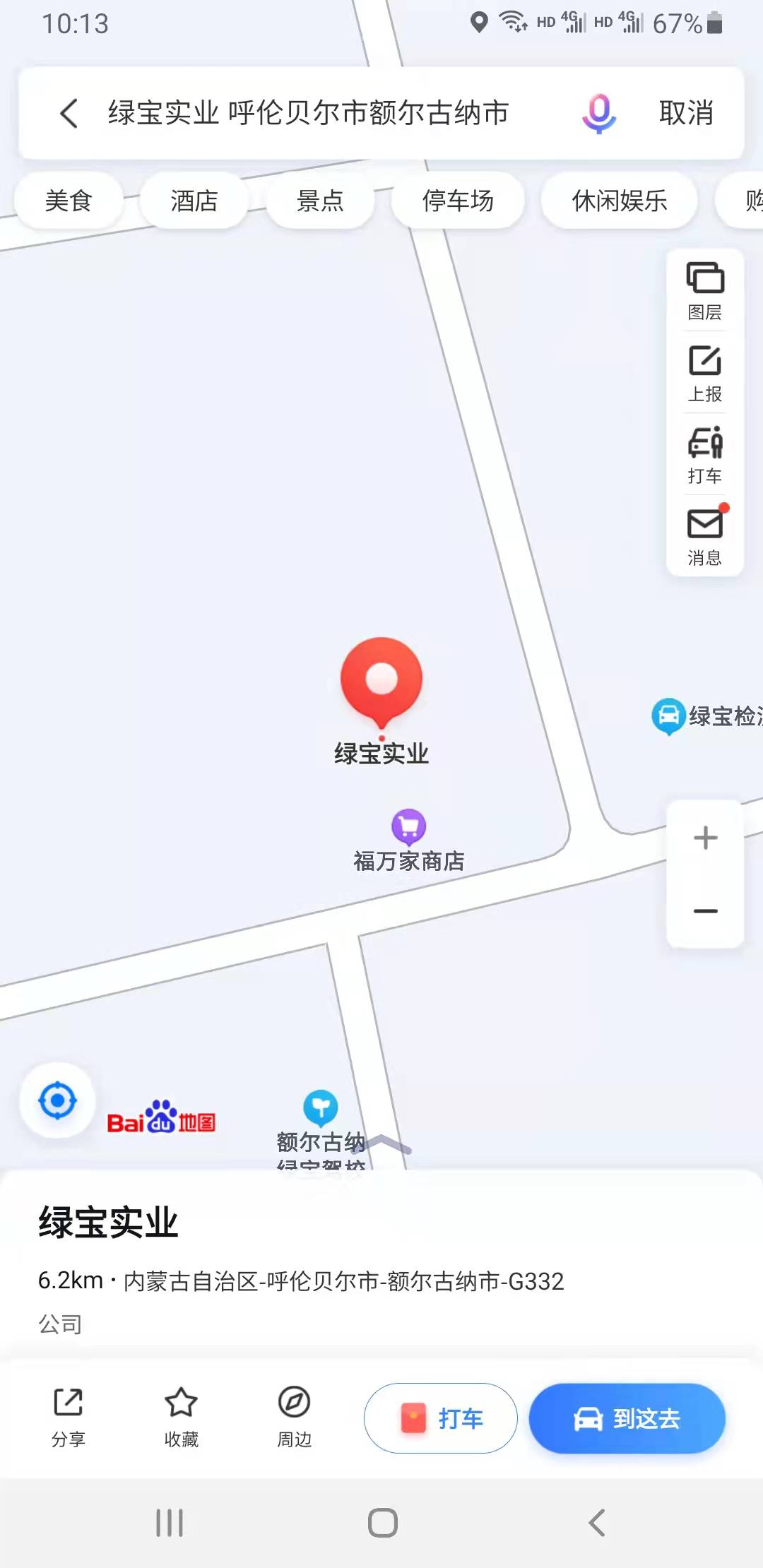
Task: Select the 停车场 category chip
Action: [x=458, y=201]
